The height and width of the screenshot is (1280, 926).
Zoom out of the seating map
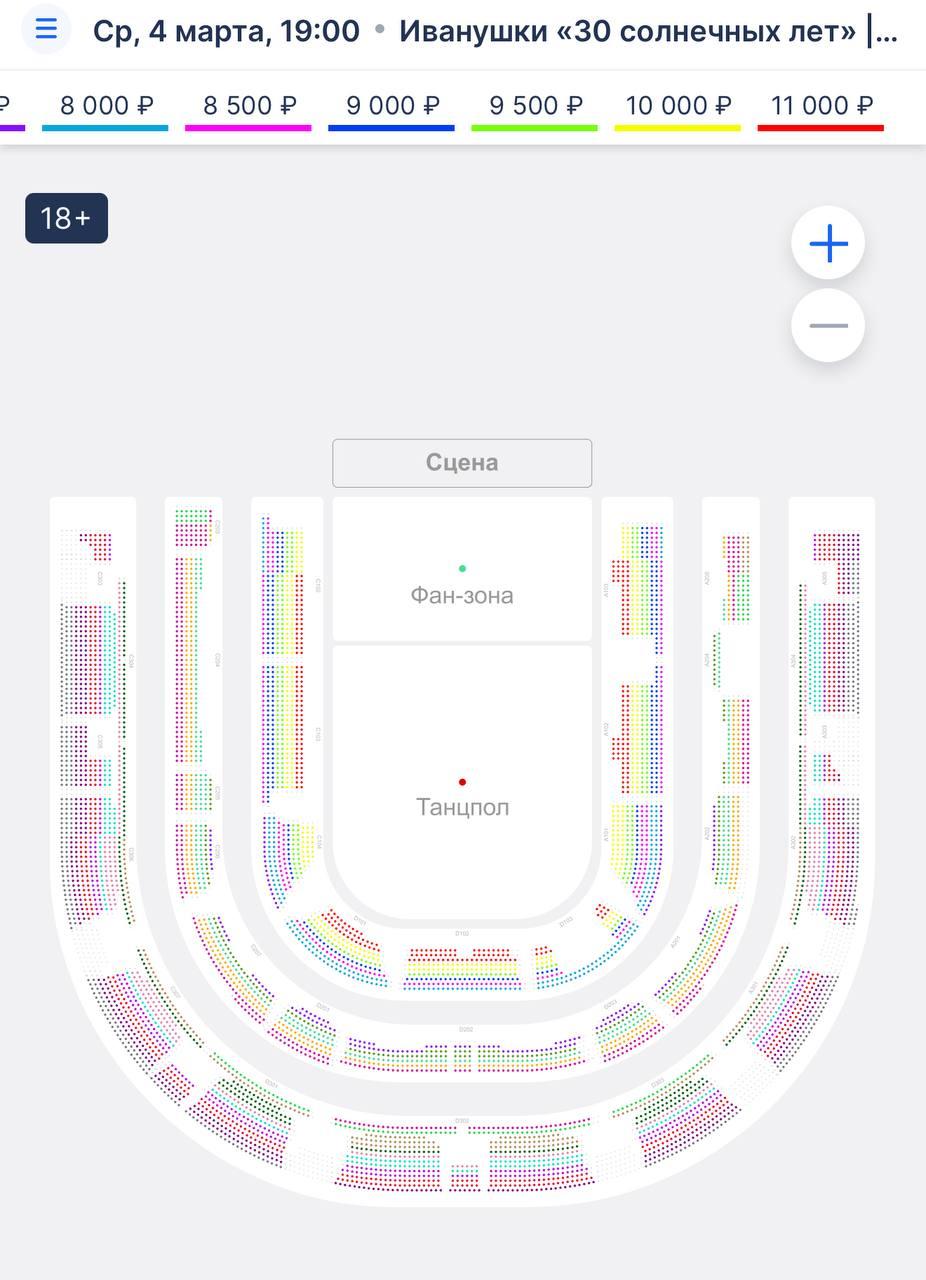click(828, 326)
